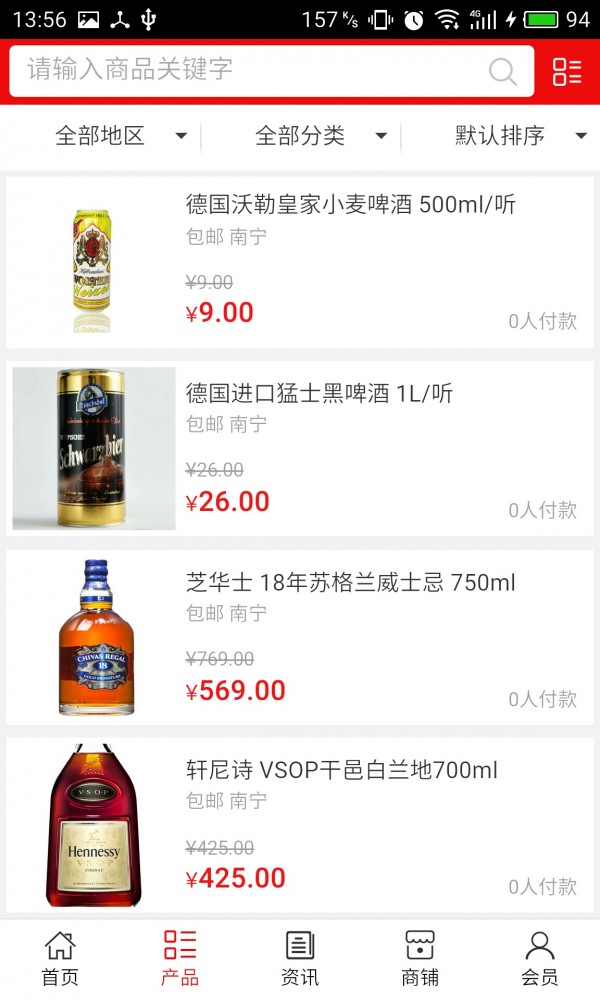
Task: Open the 默认排序 sorting dropdown
Action: 519,136
